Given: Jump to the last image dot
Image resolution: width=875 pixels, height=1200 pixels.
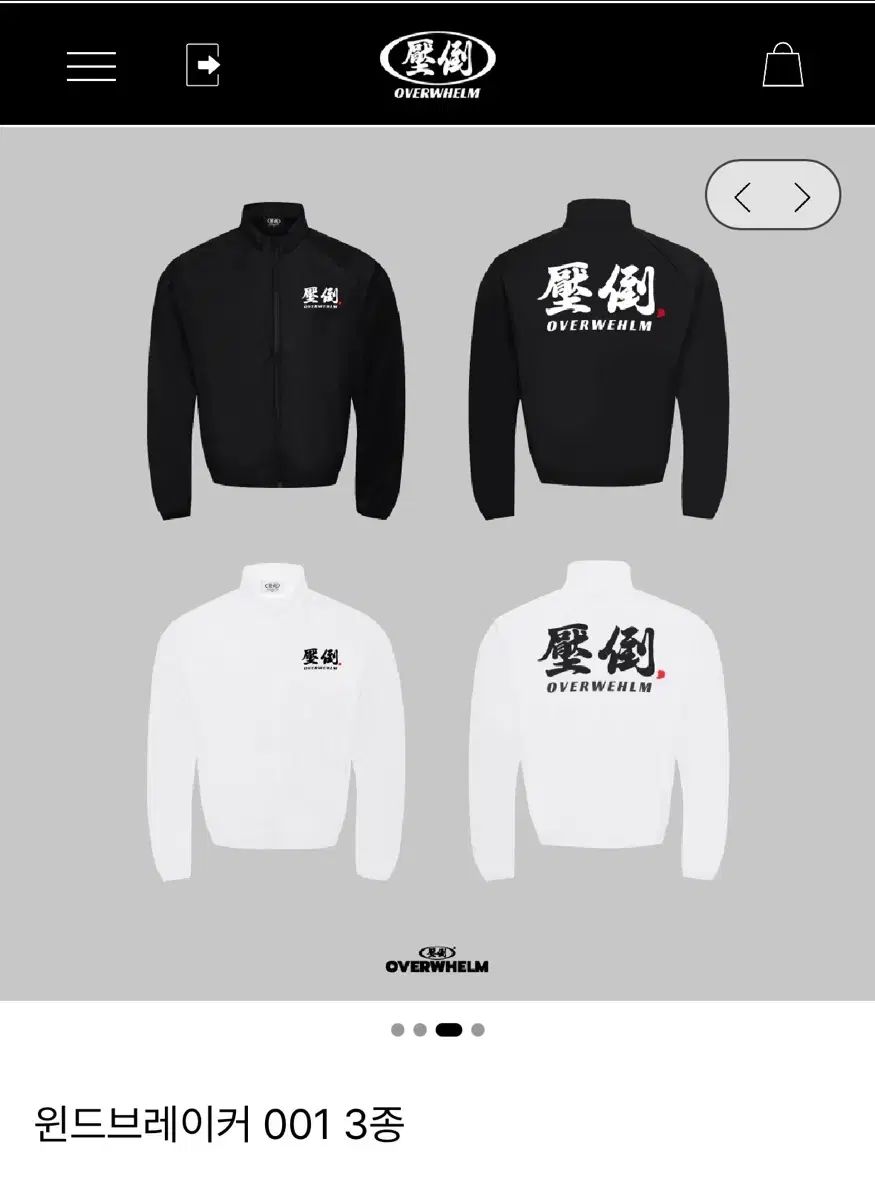Looking at the screenshot, I should tap(478, 1030).
